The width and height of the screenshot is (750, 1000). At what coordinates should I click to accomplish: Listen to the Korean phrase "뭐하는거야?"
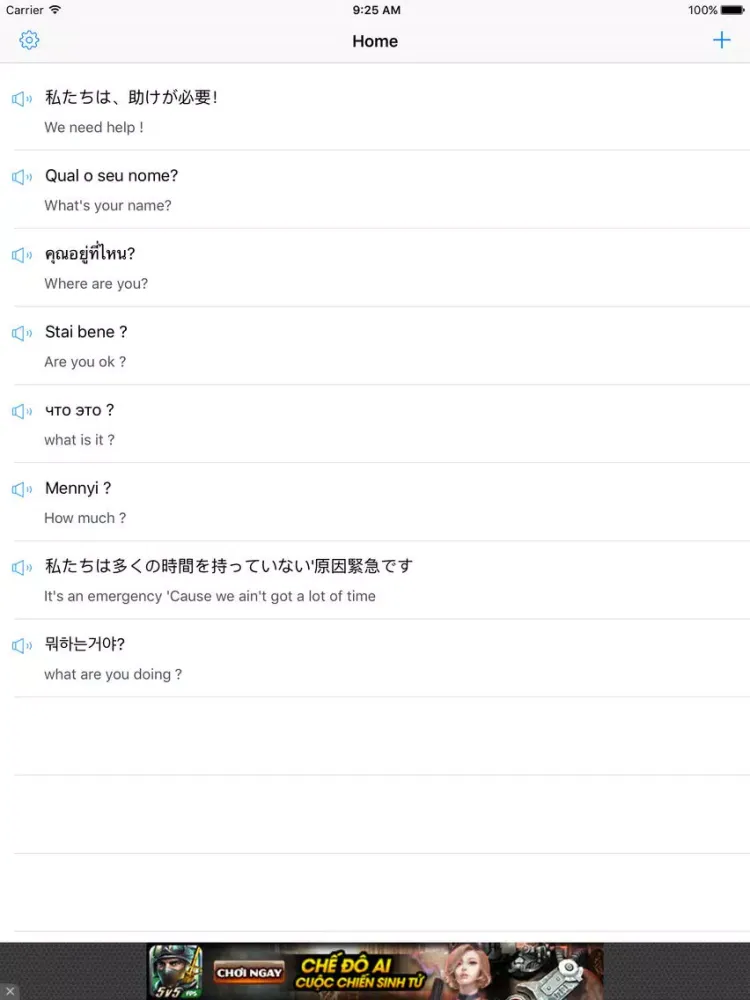click(21, 644)
